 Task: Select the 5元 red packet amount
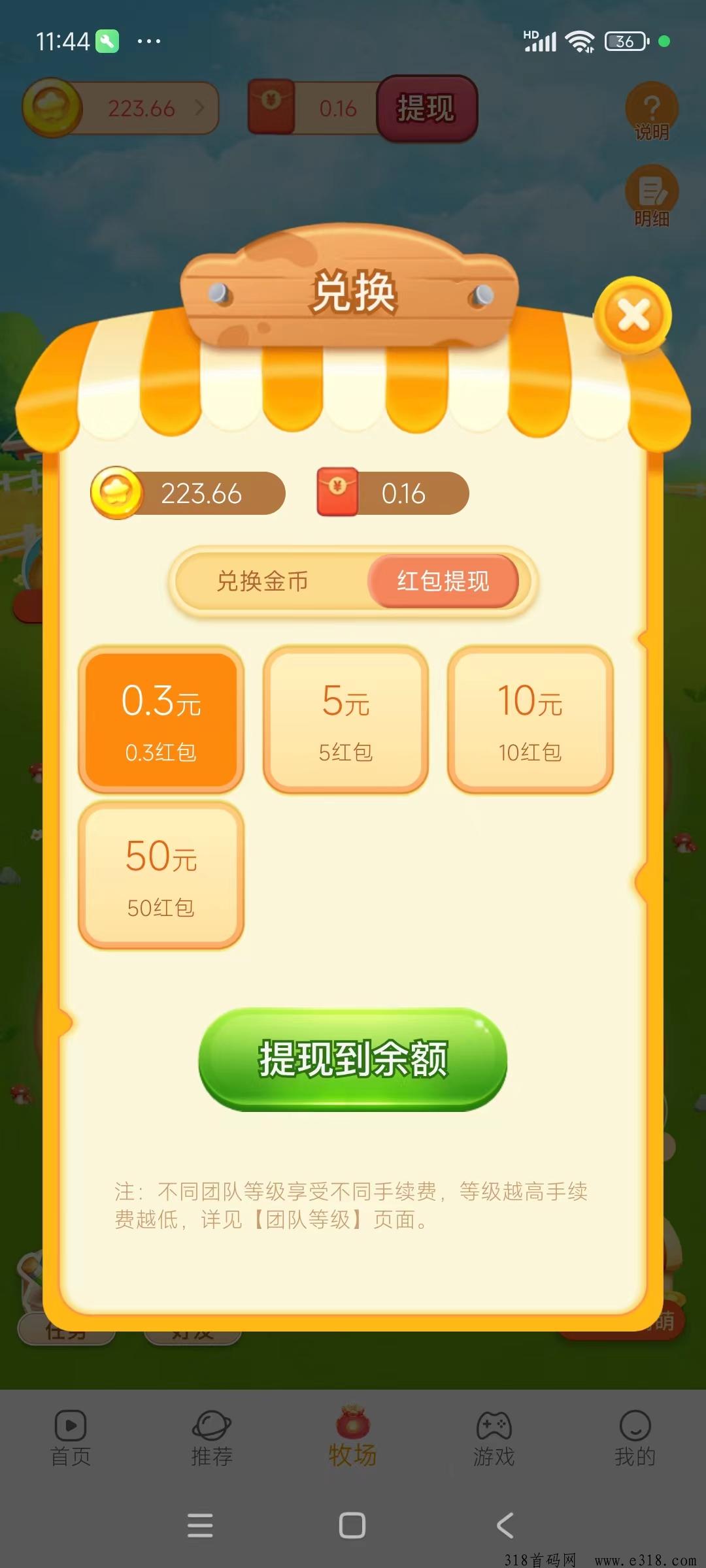(x=346, y=719)
